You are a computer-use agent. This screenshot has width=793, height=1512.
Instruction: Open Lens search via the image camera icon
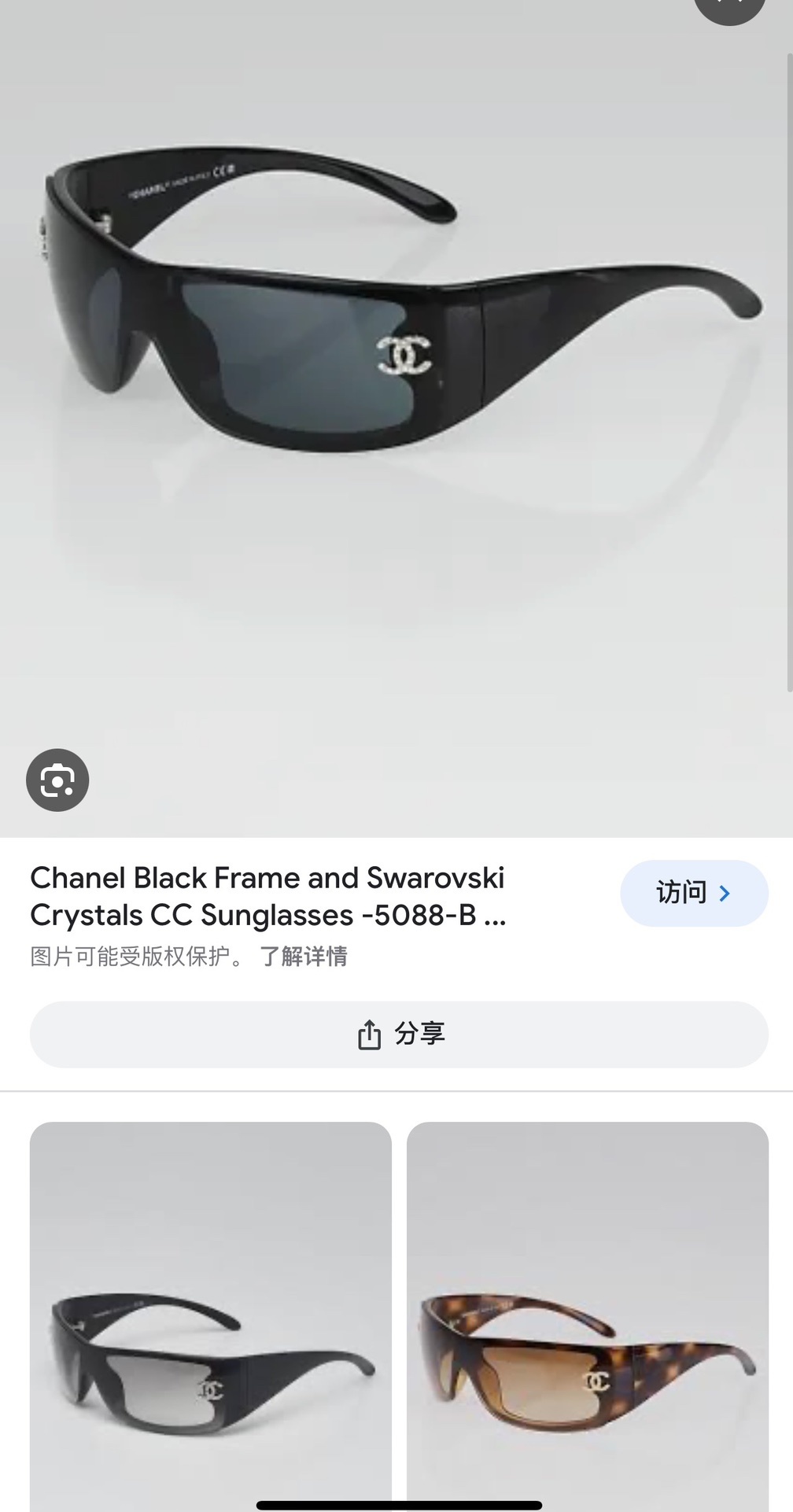(57, 780)
